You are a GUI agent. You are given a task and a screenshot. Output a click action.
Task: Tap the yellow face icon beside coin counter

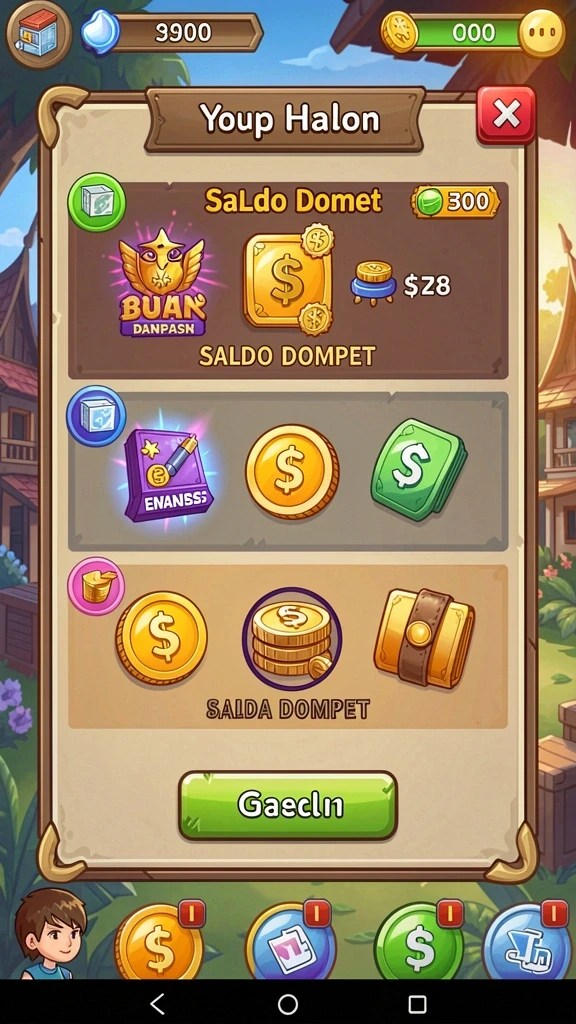pyautogui.click(x=542, y=33)
